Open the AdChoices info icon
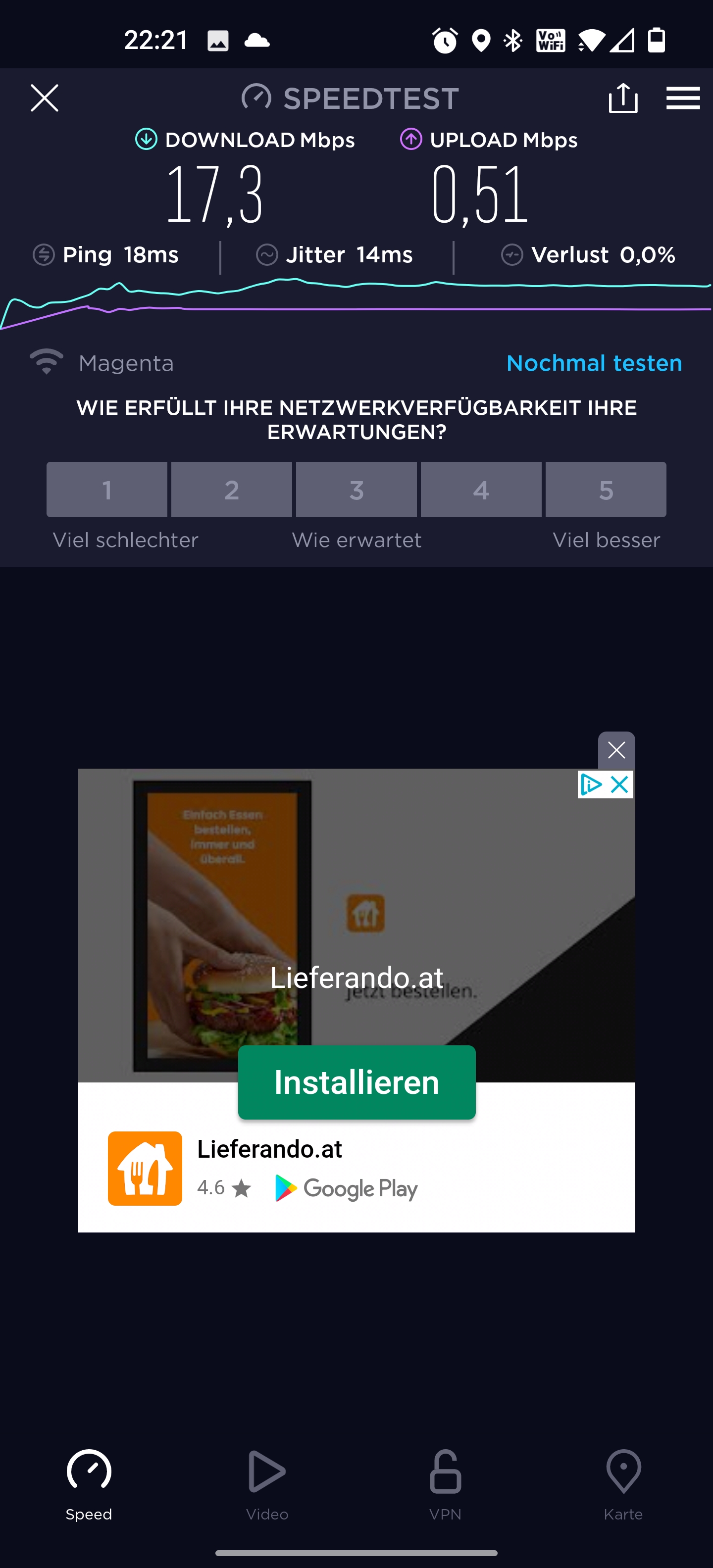The width and height of the screenshot is (713, 1568). [590, 784]
